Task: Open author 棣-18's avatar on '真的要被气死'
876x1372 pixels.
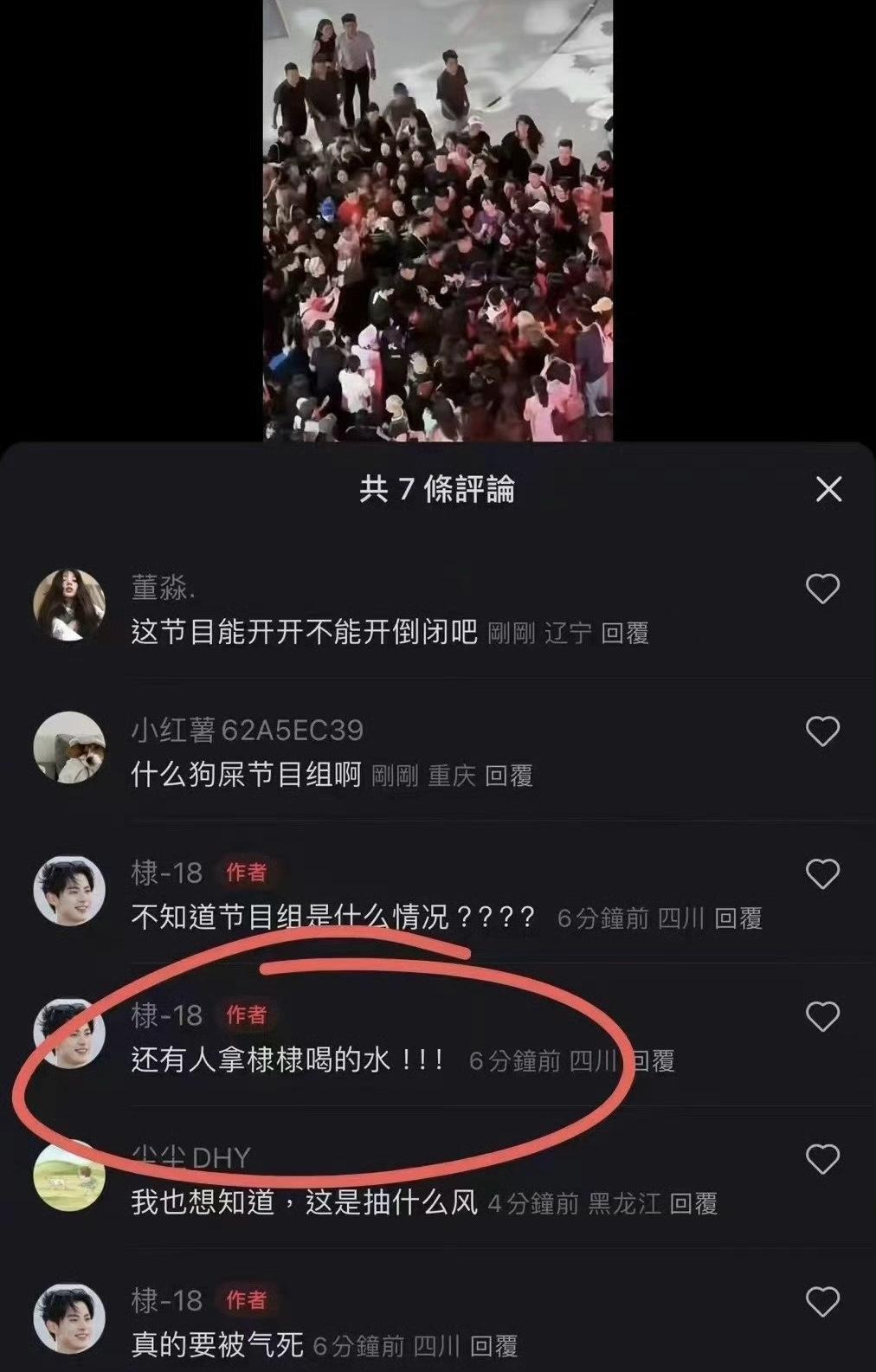Action: pyautogui.click(x=69, y=1317)
